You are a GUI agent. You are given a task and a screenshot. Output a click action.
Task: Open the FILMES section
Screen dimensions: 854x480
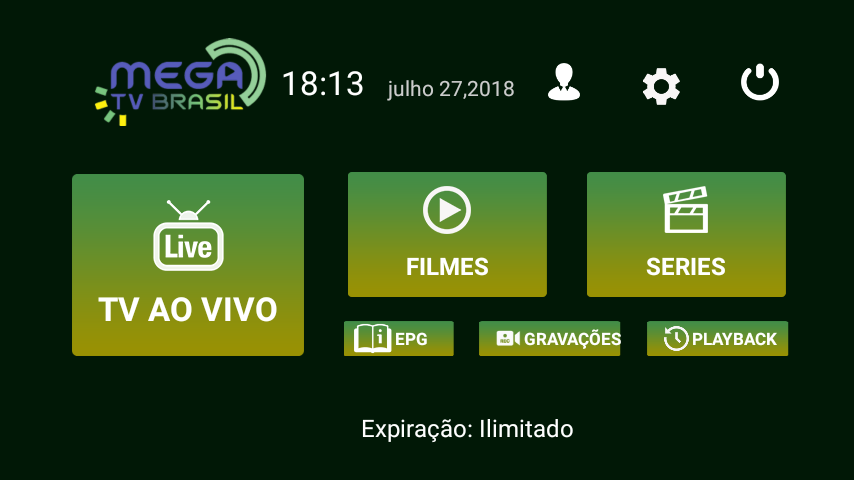(x=447, y=234)
